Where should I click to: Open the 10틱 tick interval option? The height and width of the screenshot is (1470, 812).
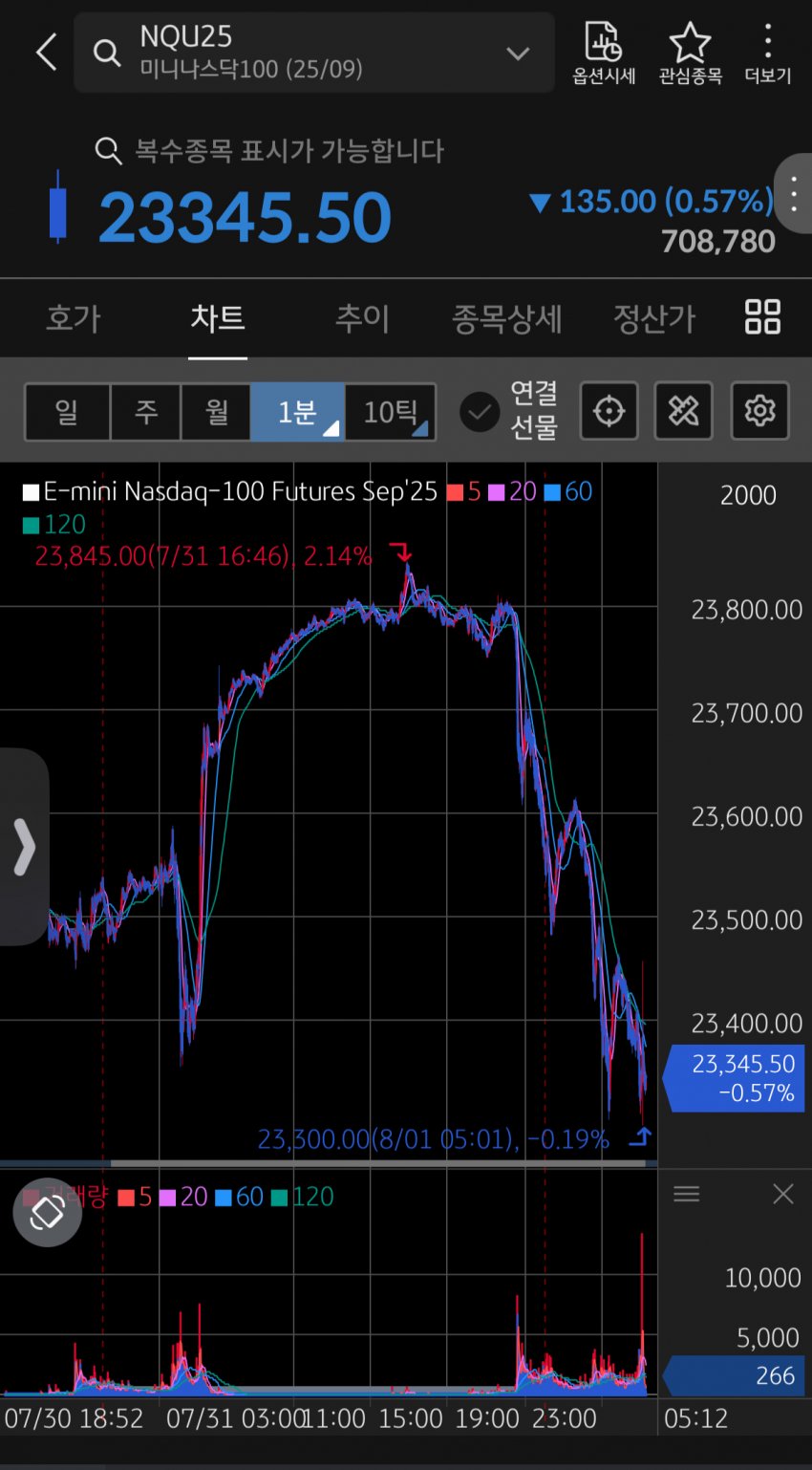pyautogui.click(x=391, y=412)
